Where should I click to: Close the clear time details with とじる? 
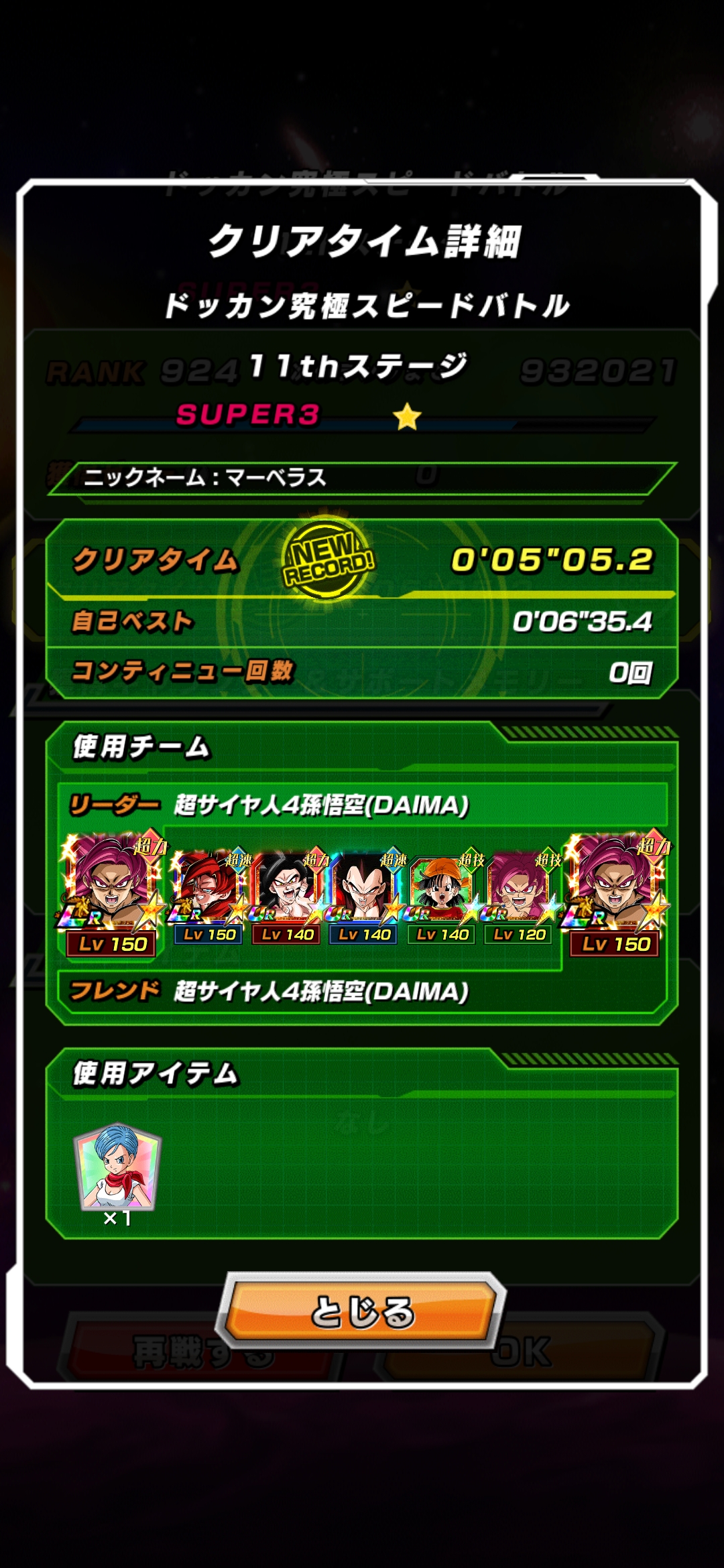pos(362,1311)
